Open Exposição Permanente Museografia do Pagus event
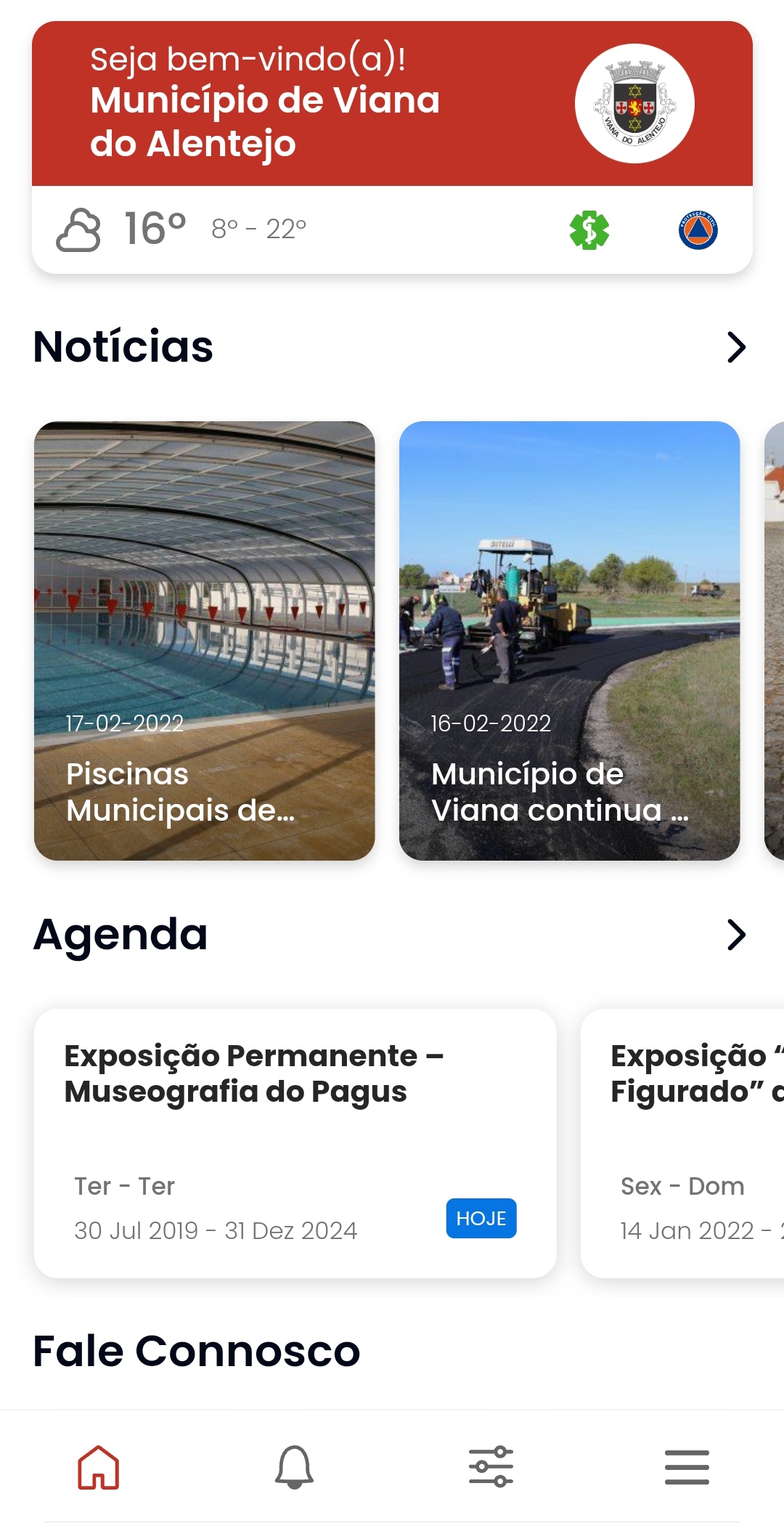The image size is (784, 1531). tap(295, 1142)
